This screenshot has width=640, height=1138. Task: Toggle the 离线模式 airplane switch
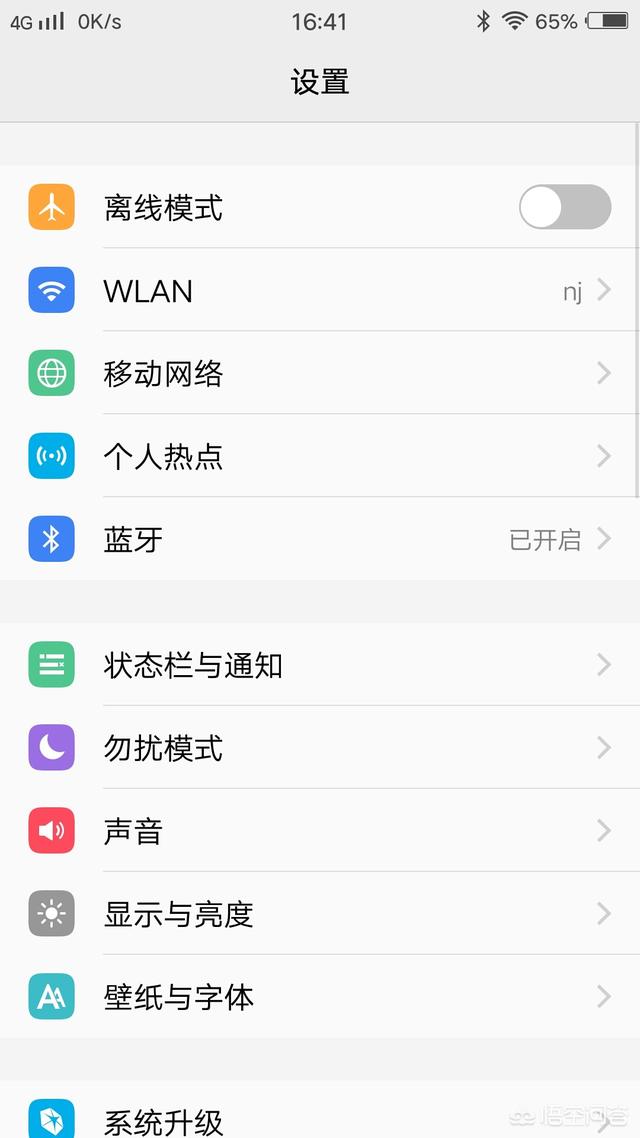[564, 208]
